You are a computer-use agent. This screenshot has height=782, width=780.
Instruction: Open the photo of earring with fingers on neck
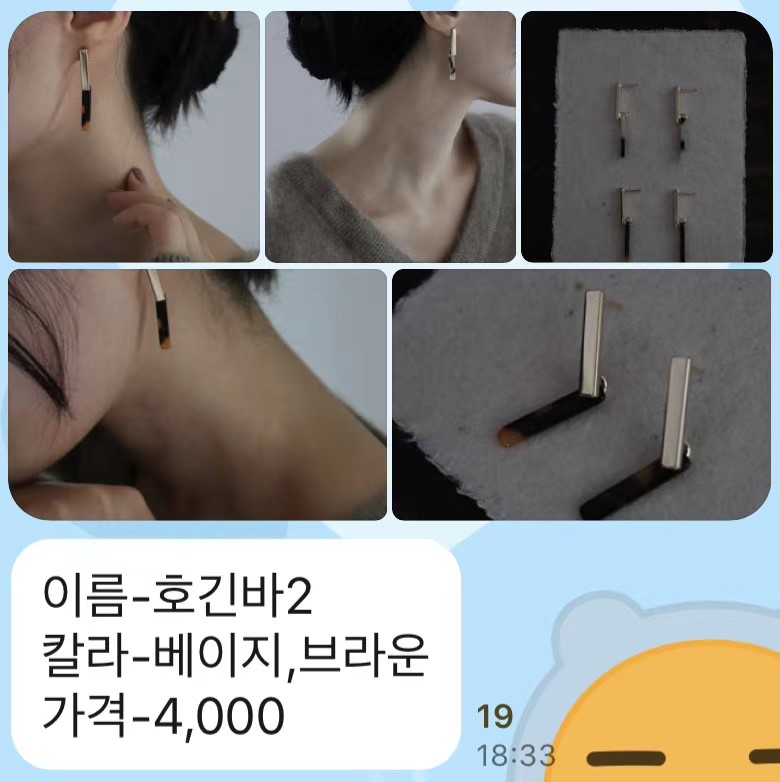(133, 136)
